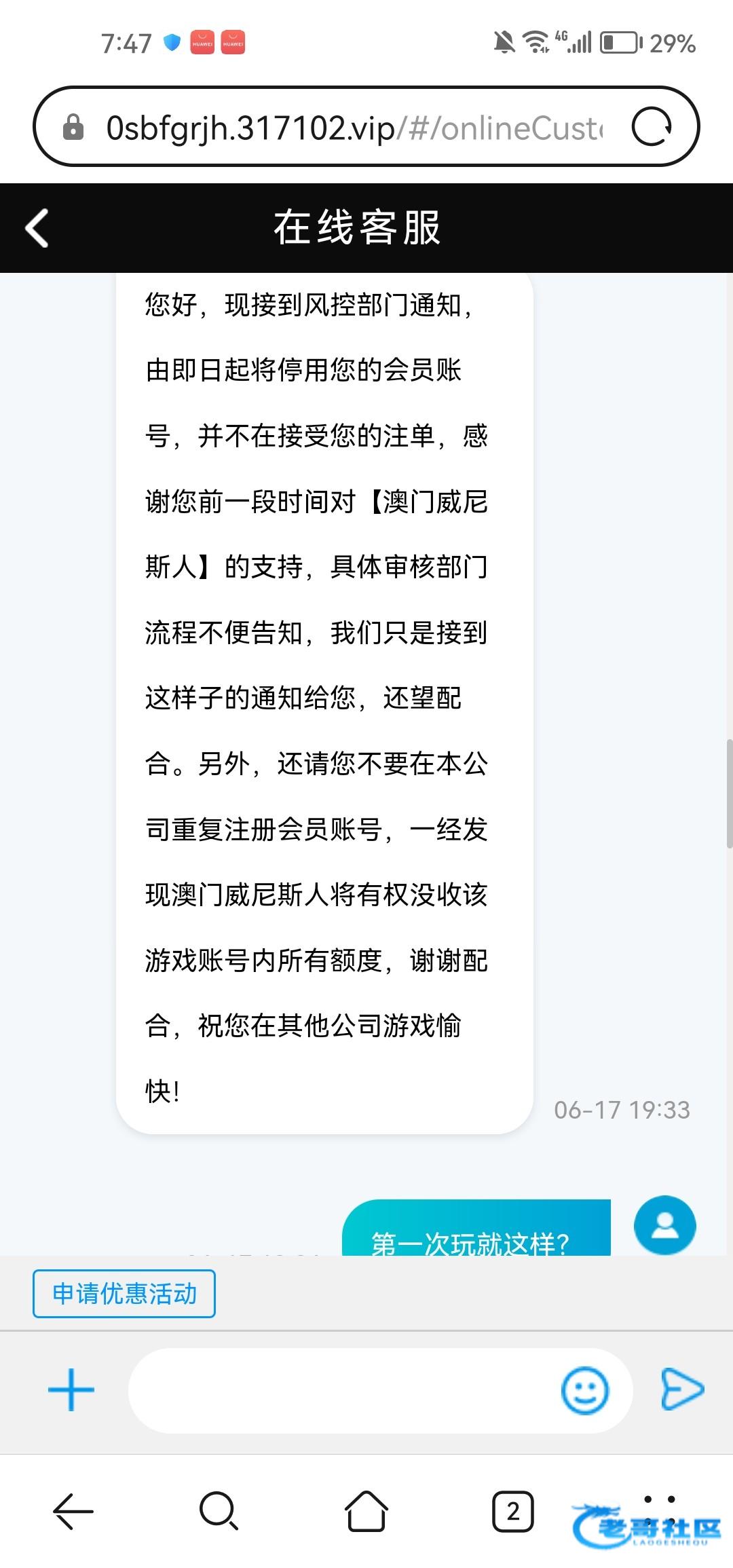This screenshot has height=1568, width=733.
Task: Go back from the 在线客服 chat page
Action: coord(37,227)
